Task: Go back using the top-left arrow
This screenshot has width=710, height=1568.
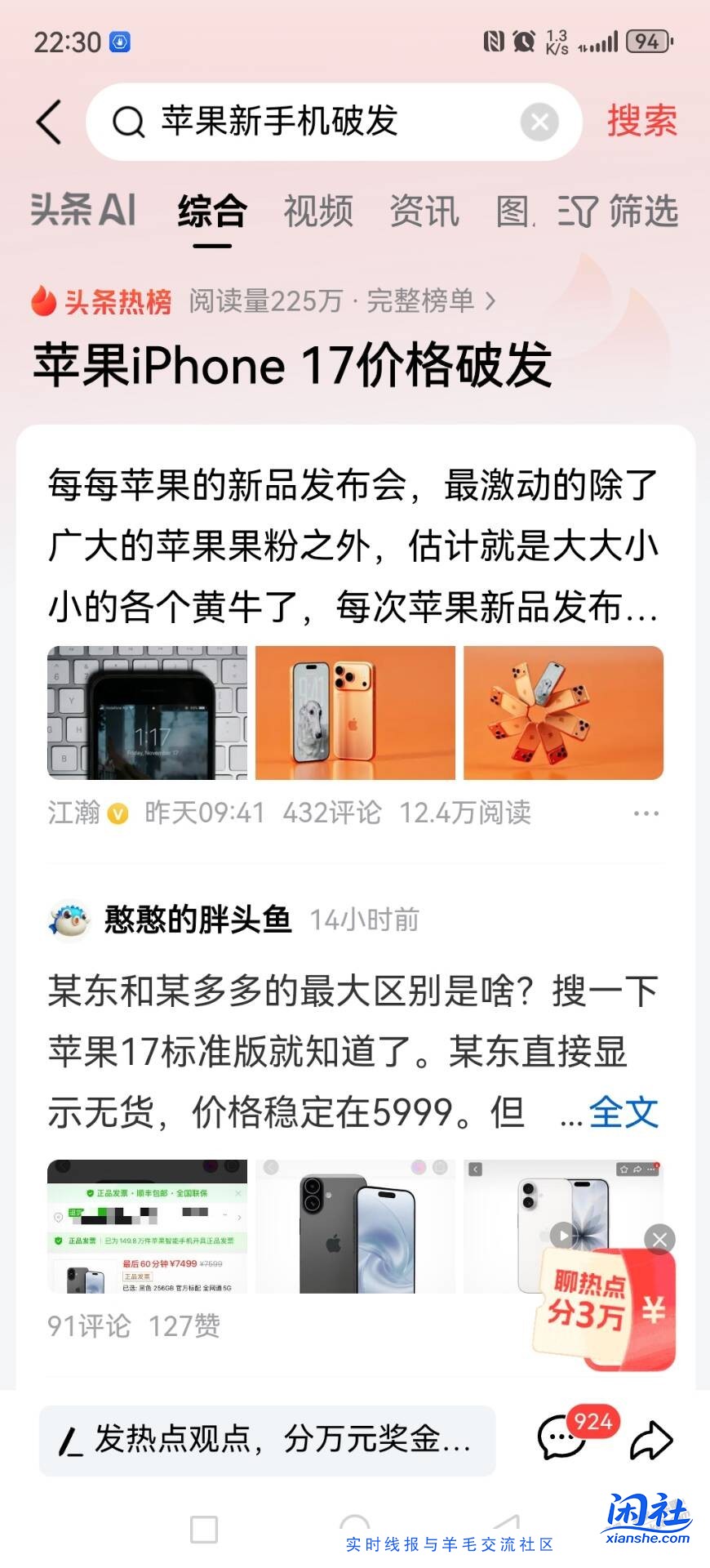Action: tap(49, 122)
